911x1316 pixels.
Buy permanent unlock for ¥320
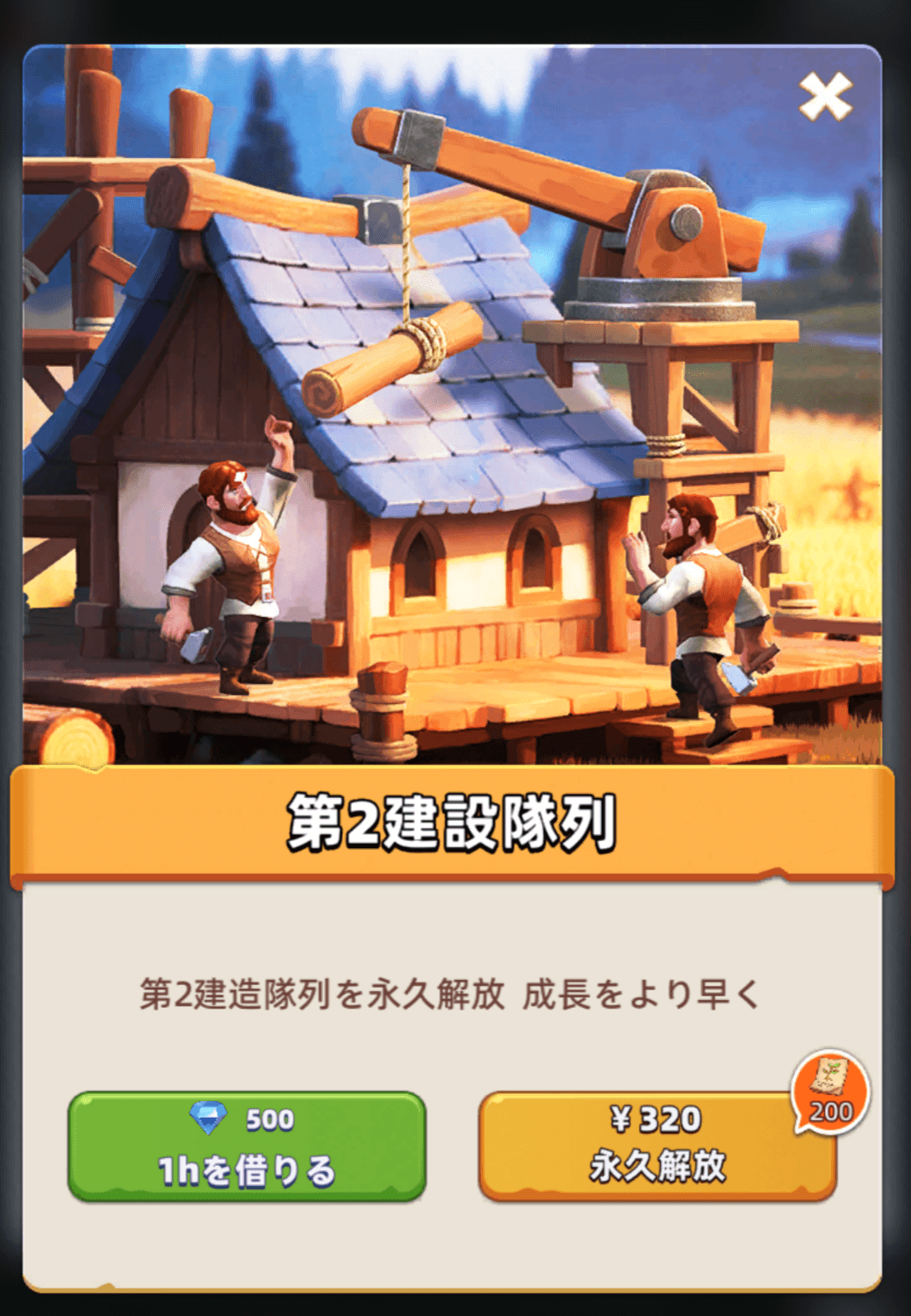pos(656,1145)
